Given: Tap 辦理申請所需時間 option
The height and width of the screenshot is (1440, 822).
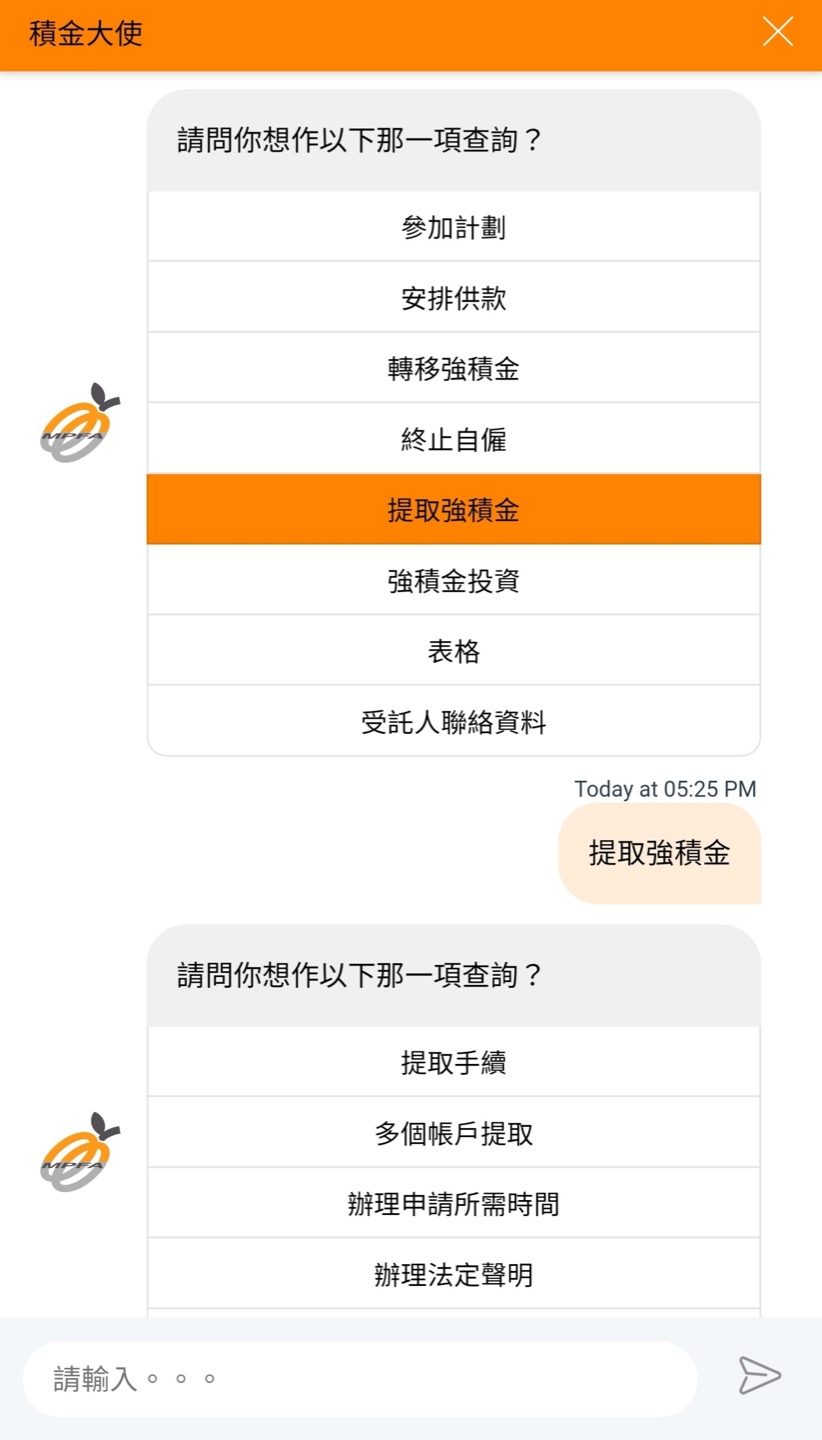Looking at the screenshot, I should point(453,1204).
